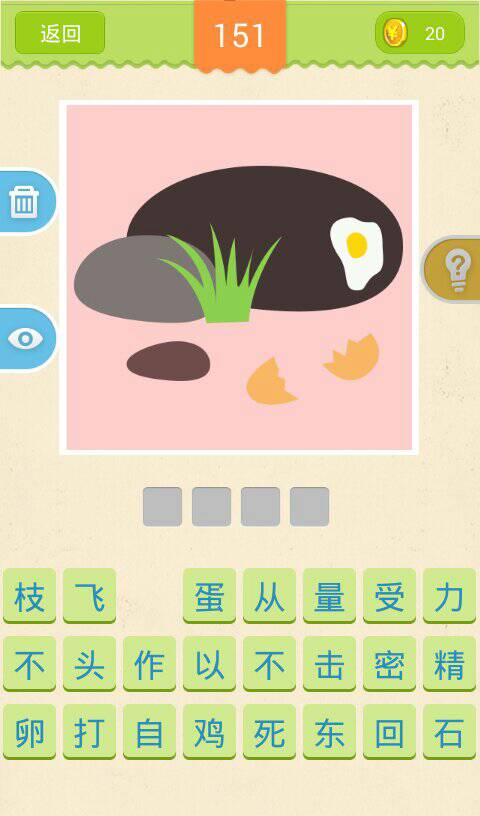Tap the eye icon to reveal a letter

pyautogui.click(x=27, y=339)
